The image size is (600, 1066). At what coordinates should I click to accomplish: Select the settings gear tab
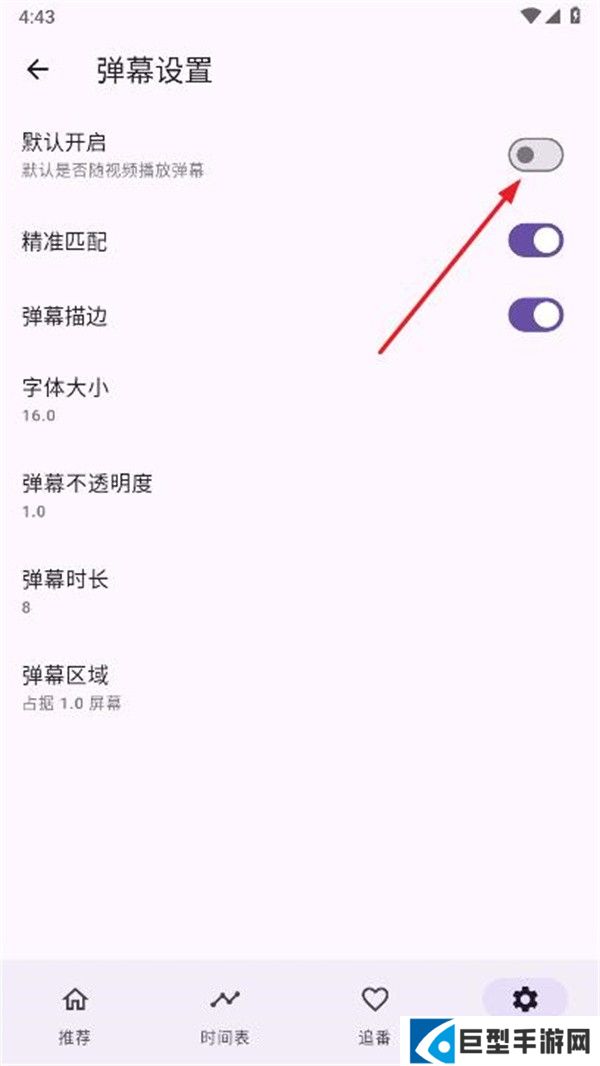click(x=524, y=998)
